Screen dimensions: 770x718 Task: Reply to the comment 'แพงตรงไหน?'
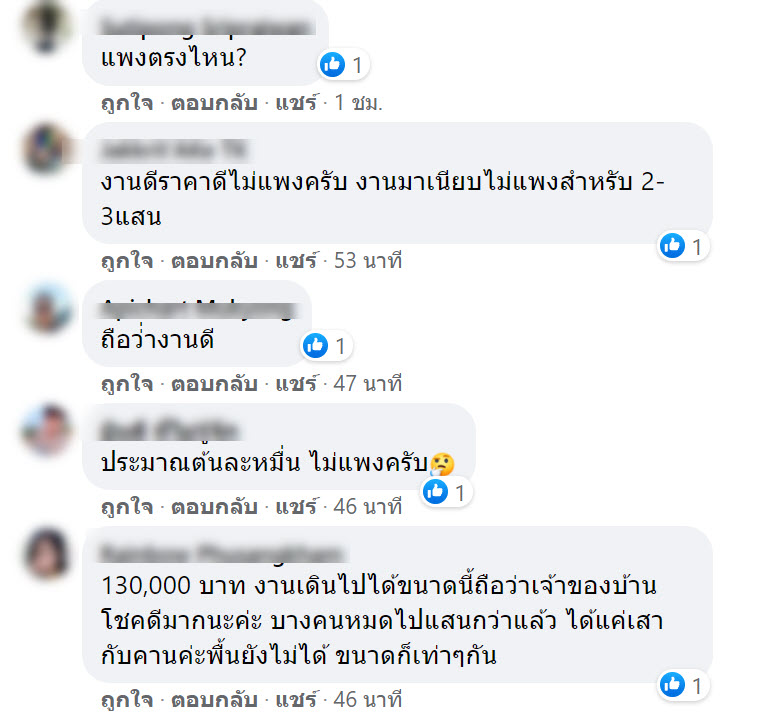click(213, 102)
